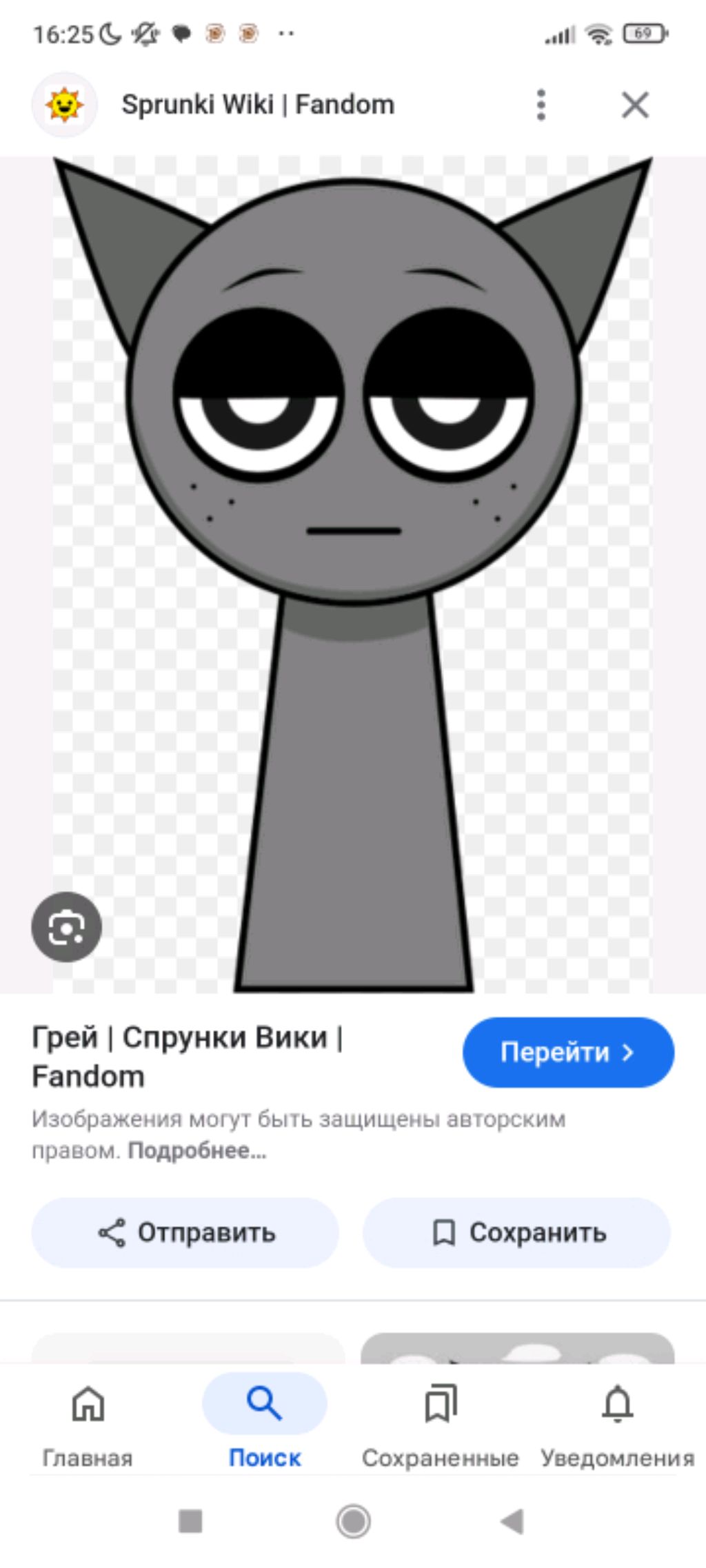Viewport: 706px width, 1568px height.
Task: Tap the blue Перейти button
Action: [x=567, y=1052]
